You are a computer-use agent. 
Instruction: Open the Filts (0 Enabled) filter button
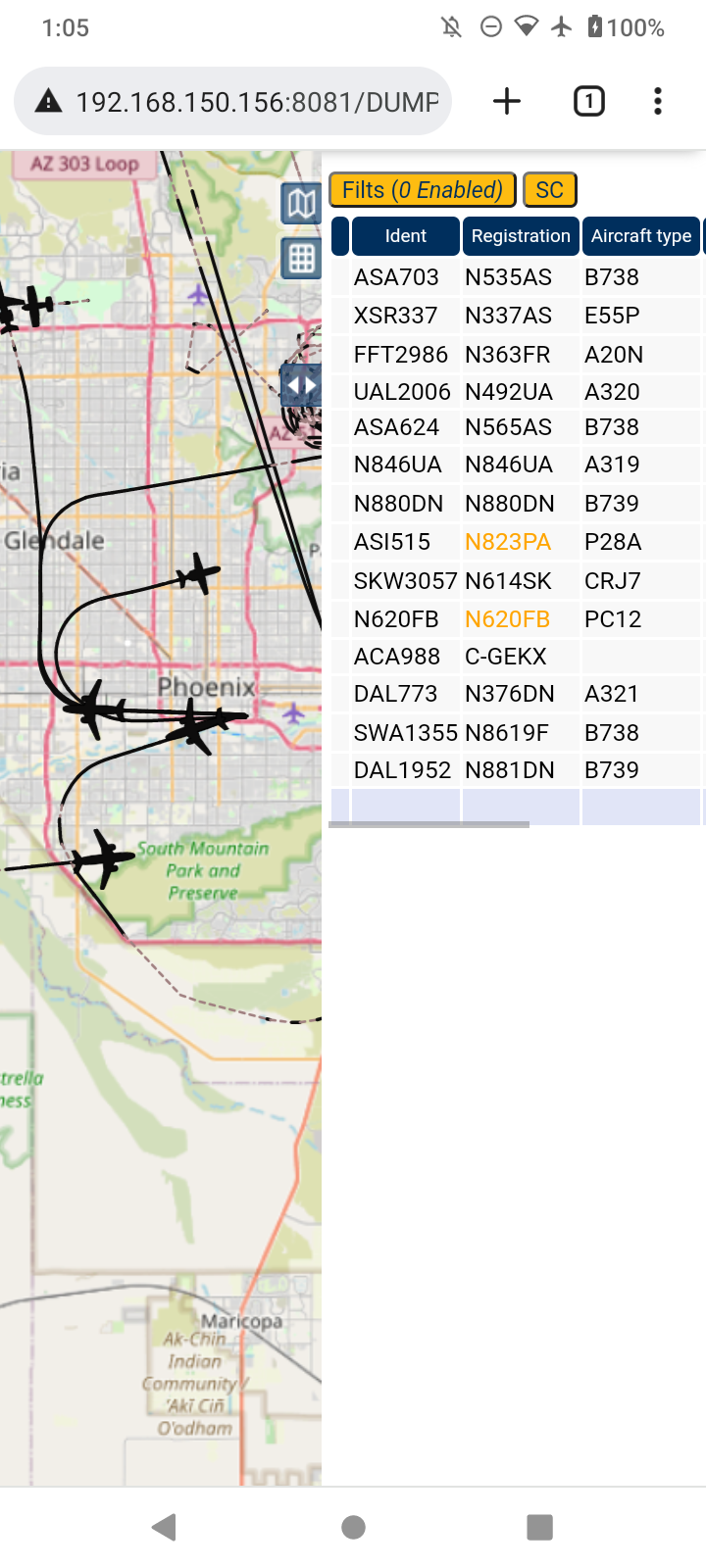click(423, 189)
